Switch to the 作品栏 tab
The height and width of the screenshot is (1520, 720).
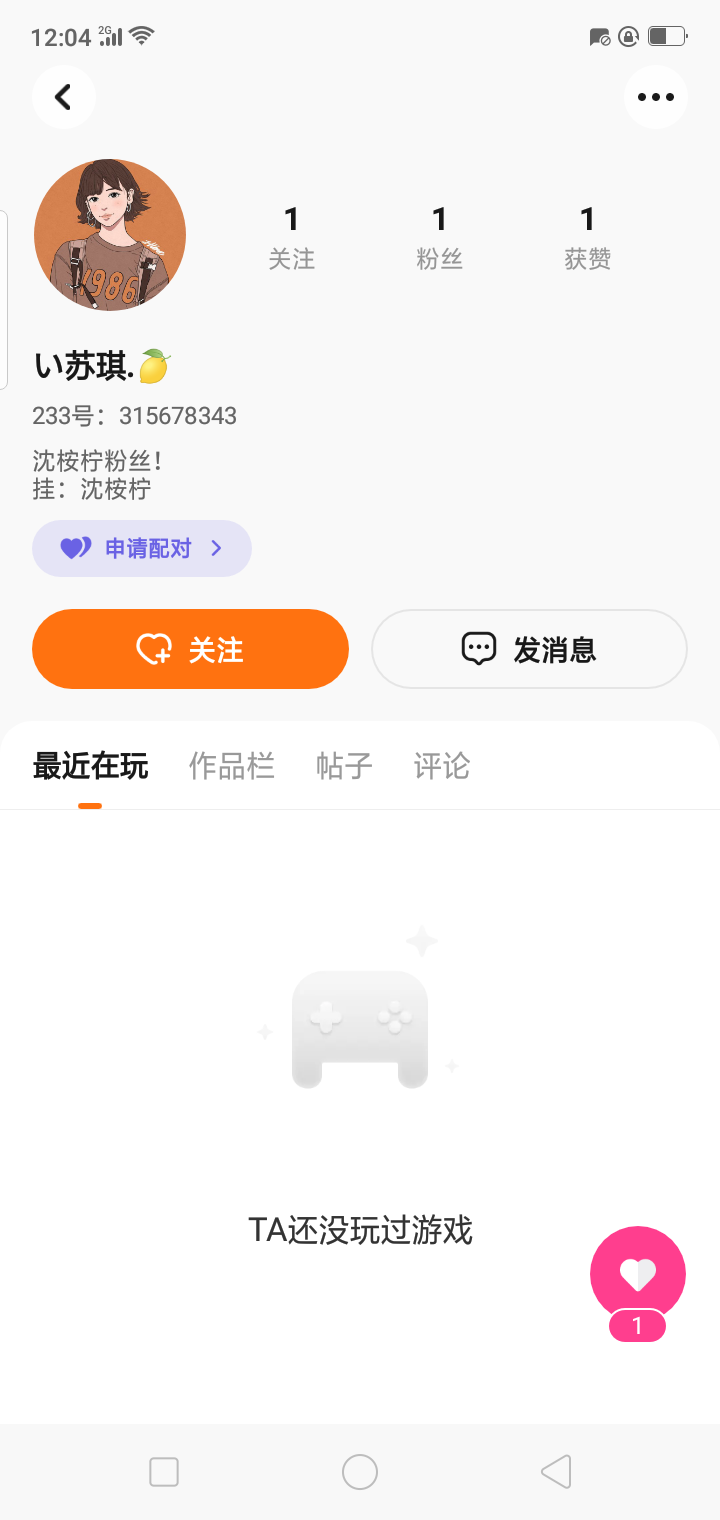coord(231,767)
